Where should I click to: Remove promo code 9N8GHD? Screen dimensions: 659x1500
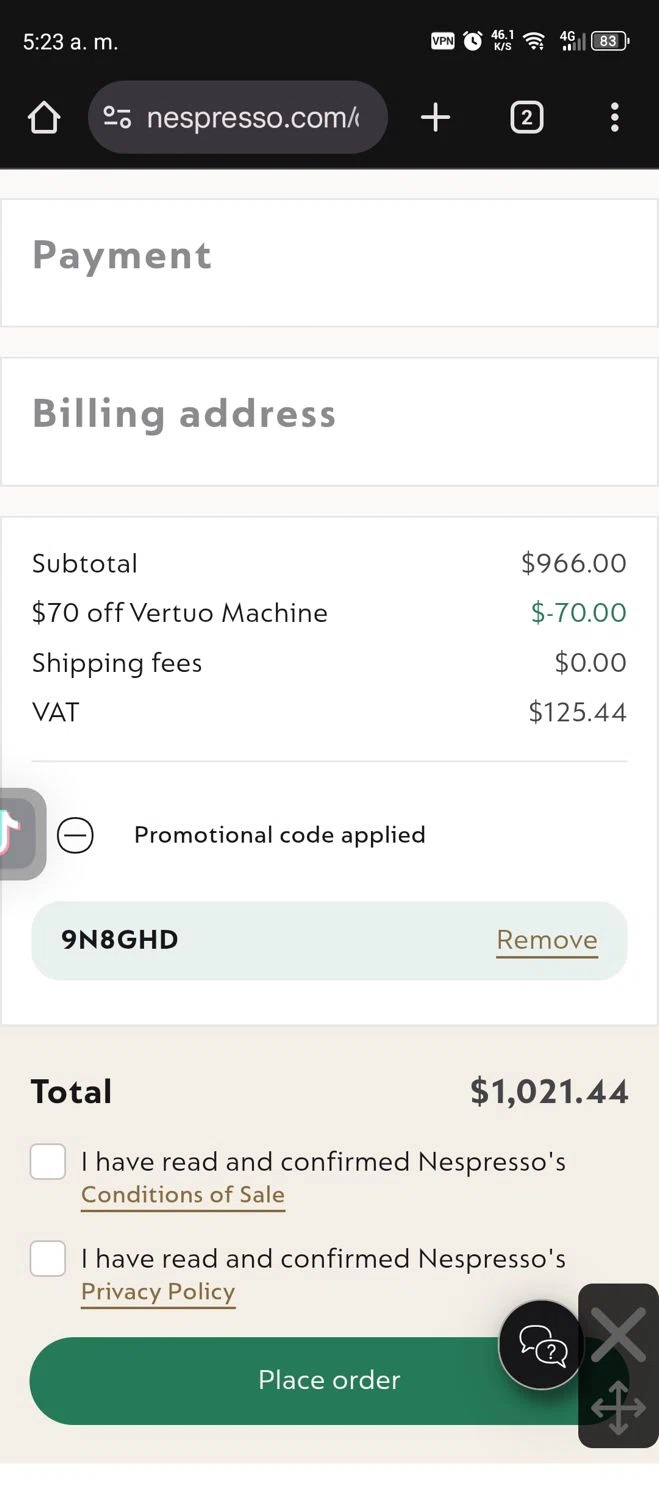coord(546,940)
